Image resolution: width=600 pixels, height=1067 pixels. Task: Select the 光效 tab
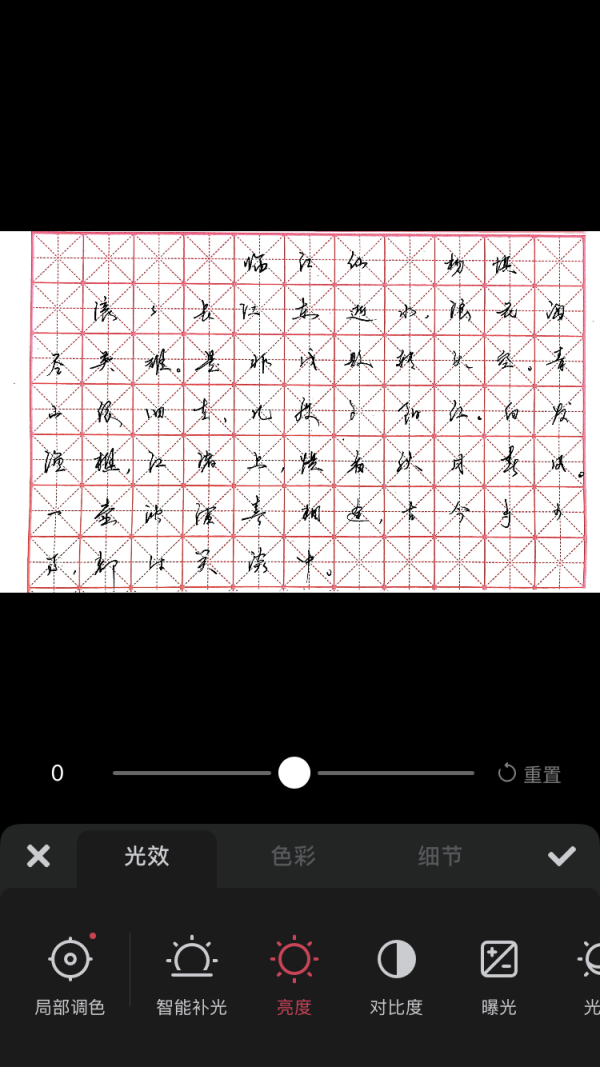point(146,856)
